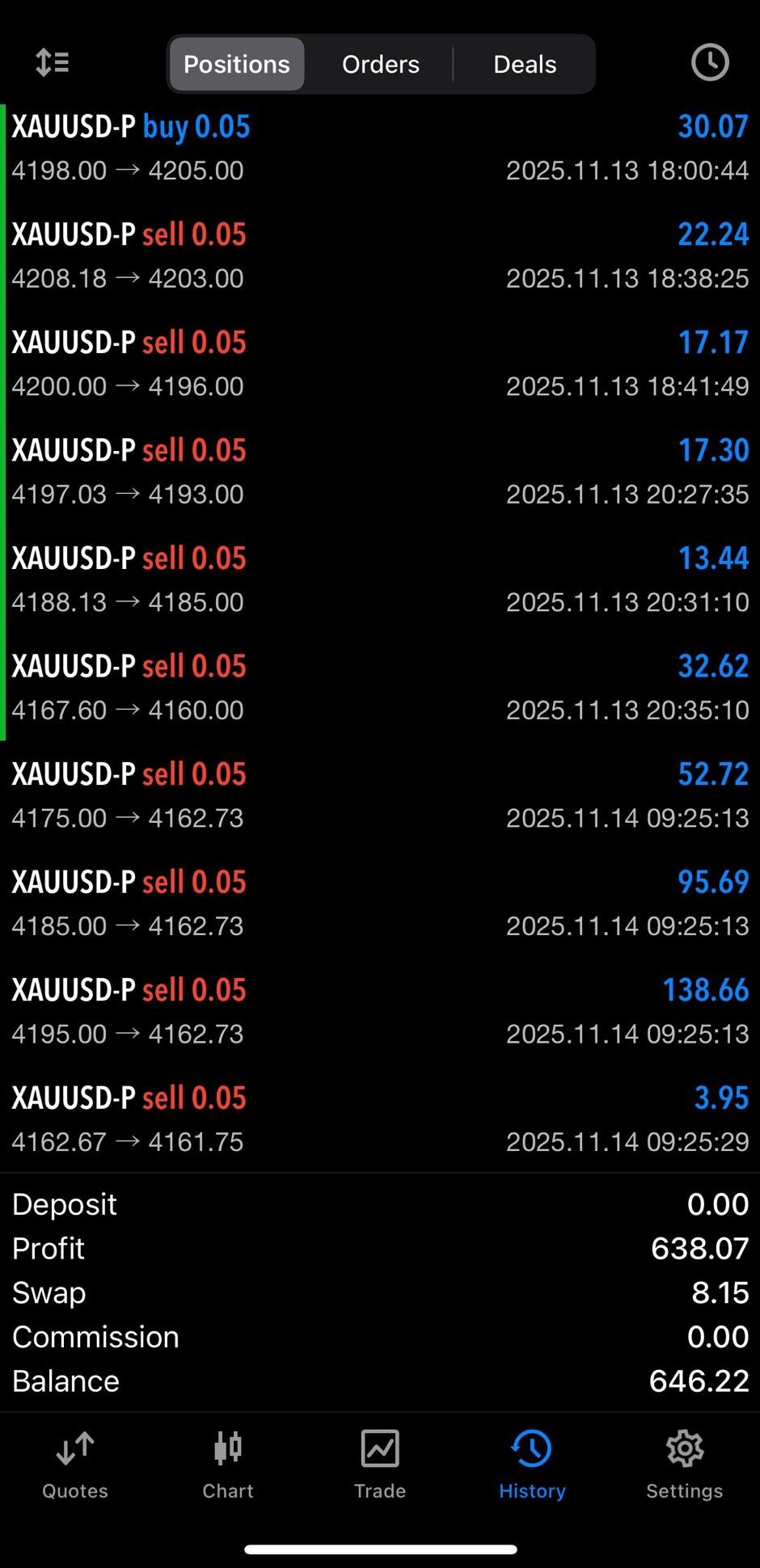
Task: Tap the Balance row showing 646.22
Action: [x=380, y=1381]
